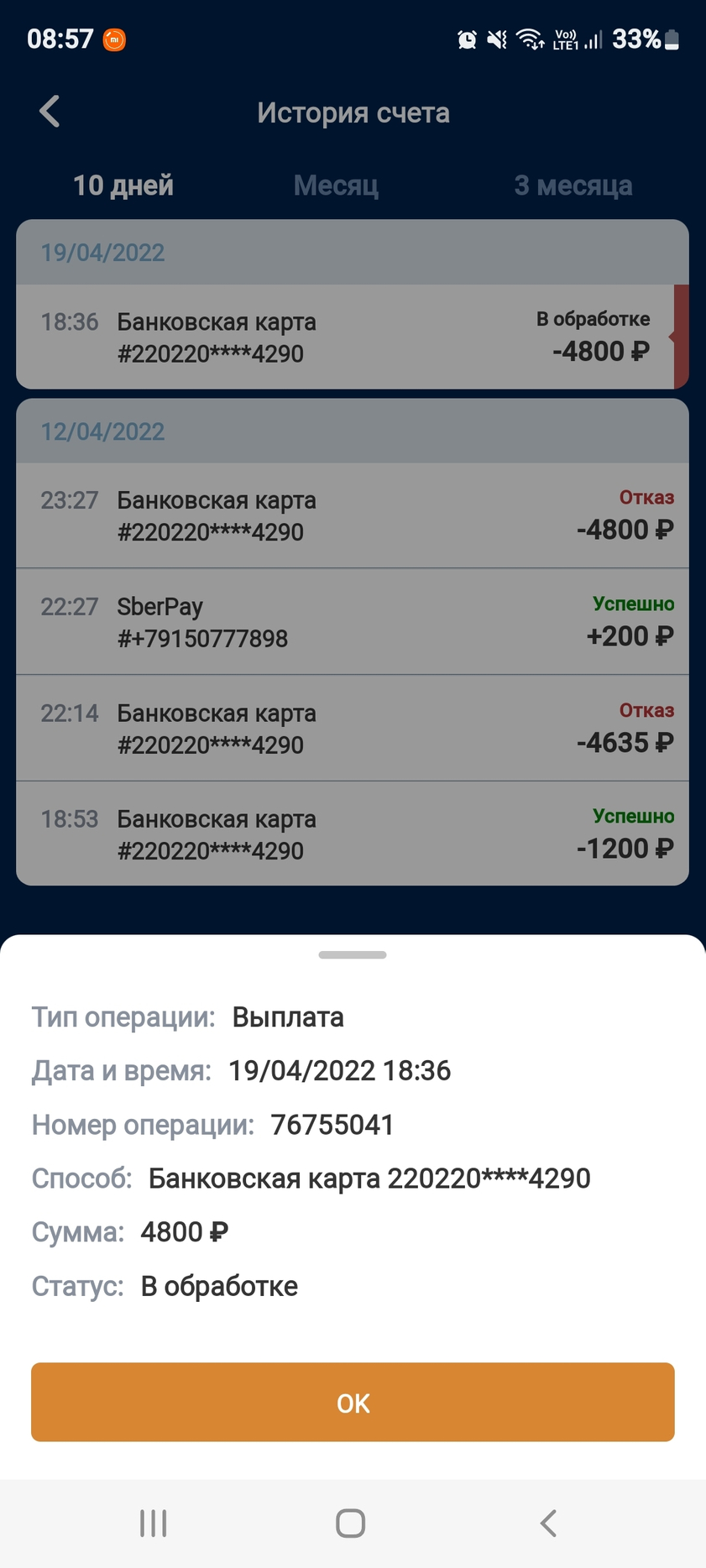
Task: Switch to the Месяц tab
Action: pyautogui.click(x=336, y=186)
